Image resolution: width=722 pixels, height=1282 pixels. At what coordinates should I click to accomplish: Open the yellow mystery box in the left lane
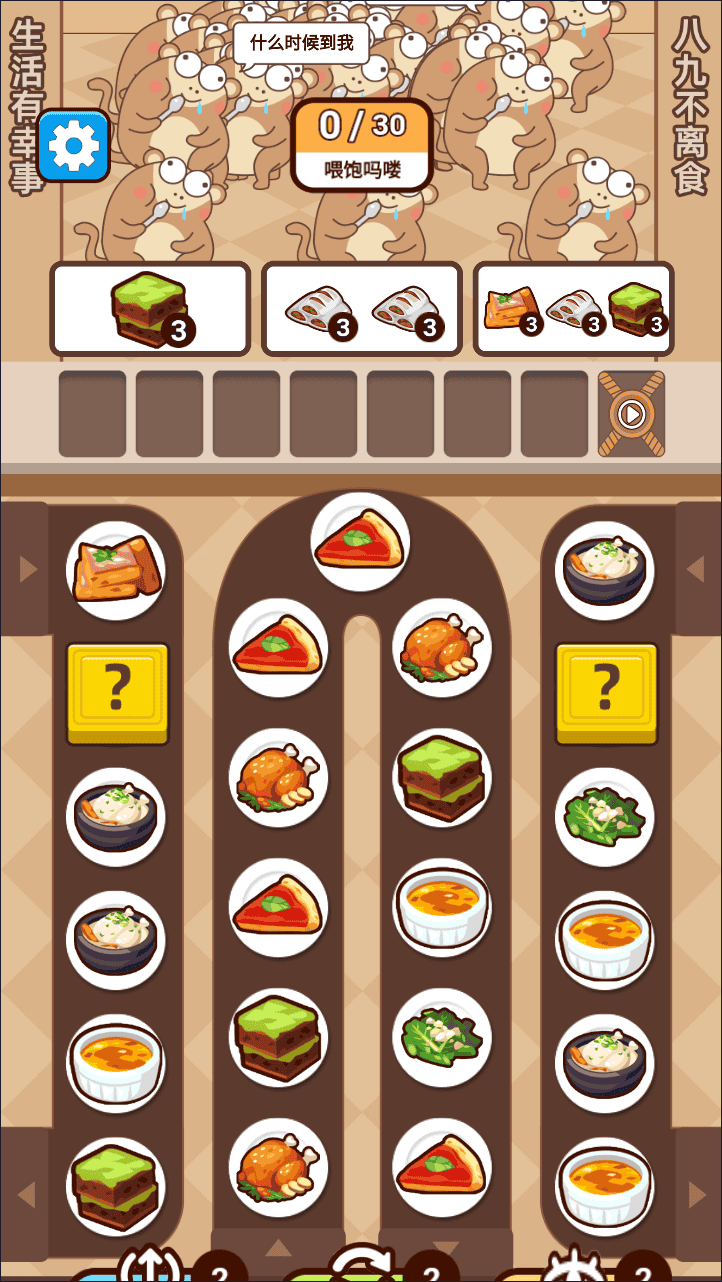pos(117,693)
